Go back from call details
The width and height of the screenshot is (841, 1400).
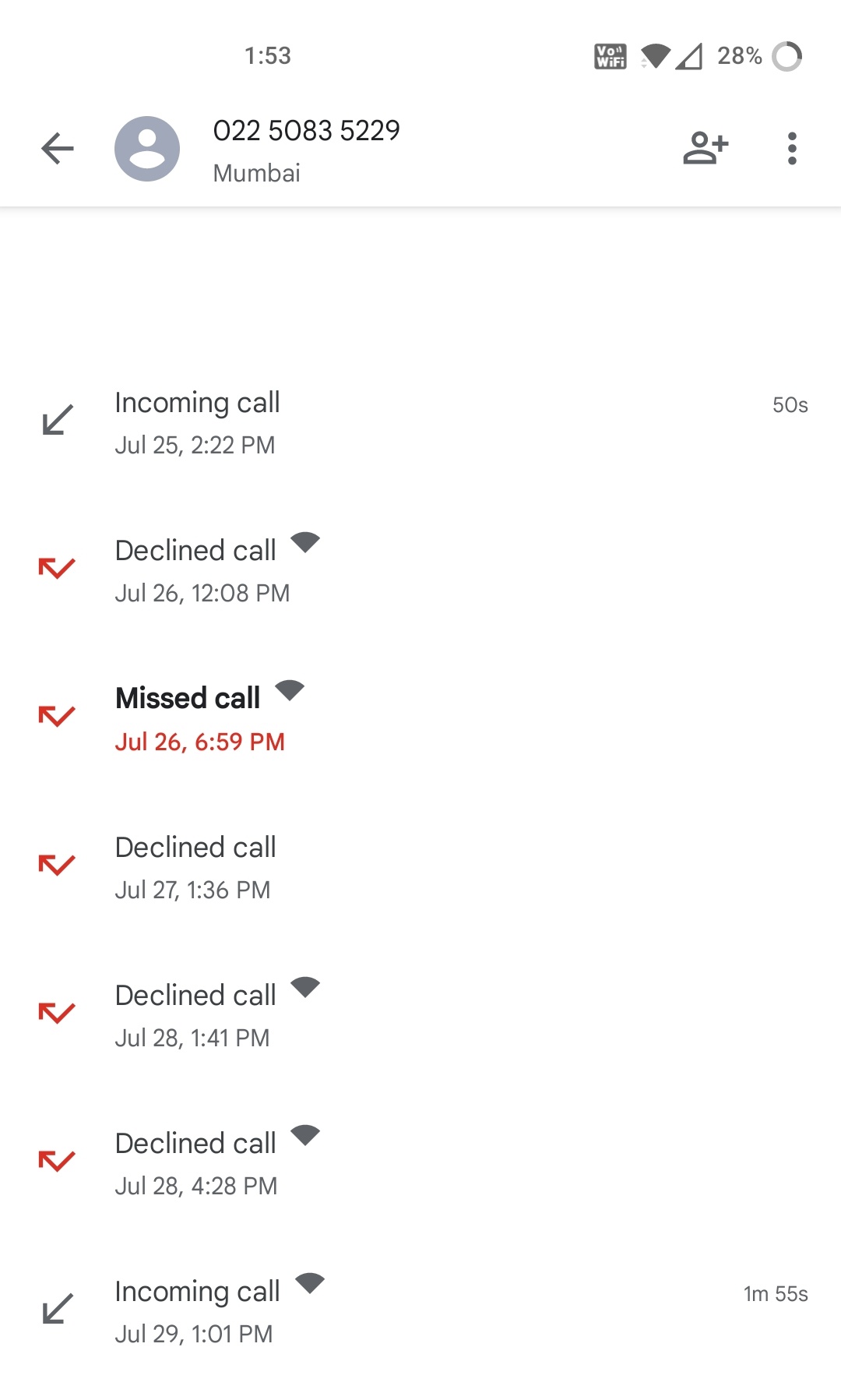click(58, 149)
